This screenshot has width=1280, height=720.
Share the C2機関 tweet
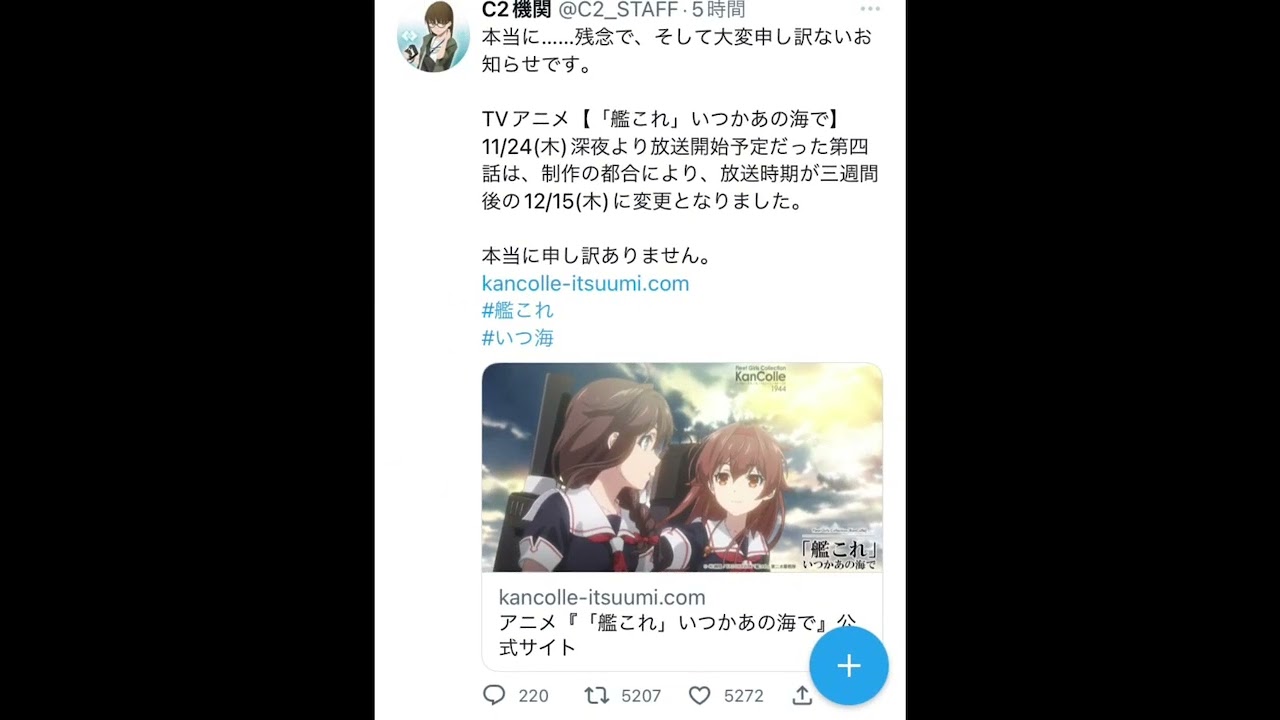coord(802,695)
